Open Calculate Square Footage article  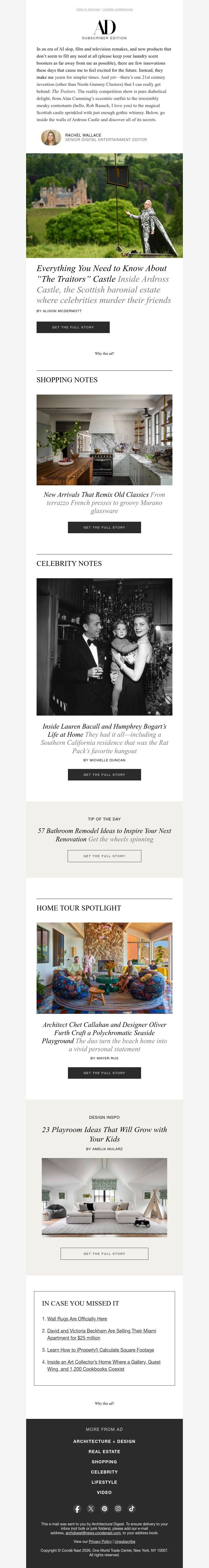pyautogui.click(x=100, y=1350)
